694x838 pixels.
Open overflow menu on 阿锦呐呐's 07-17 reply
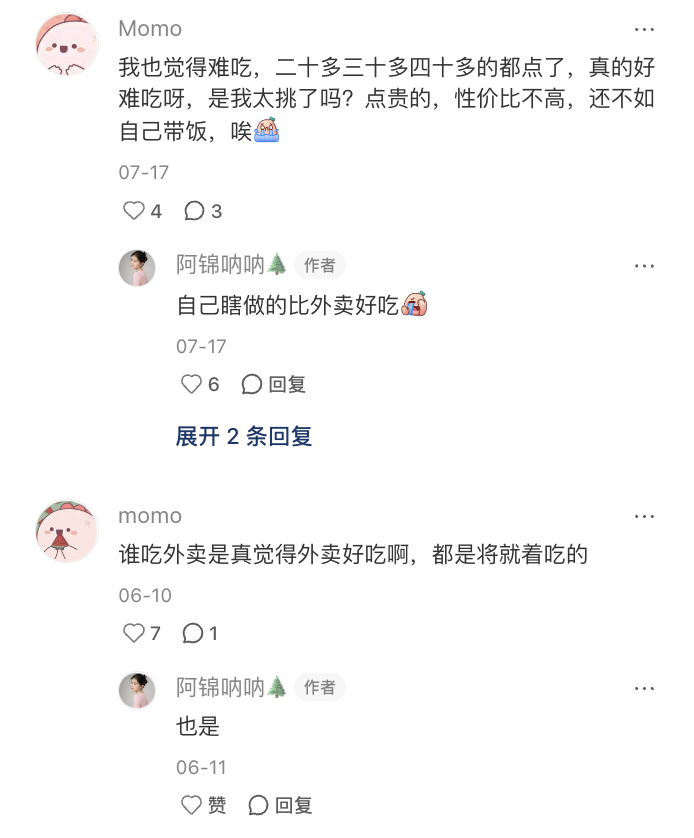pos(645,265)
